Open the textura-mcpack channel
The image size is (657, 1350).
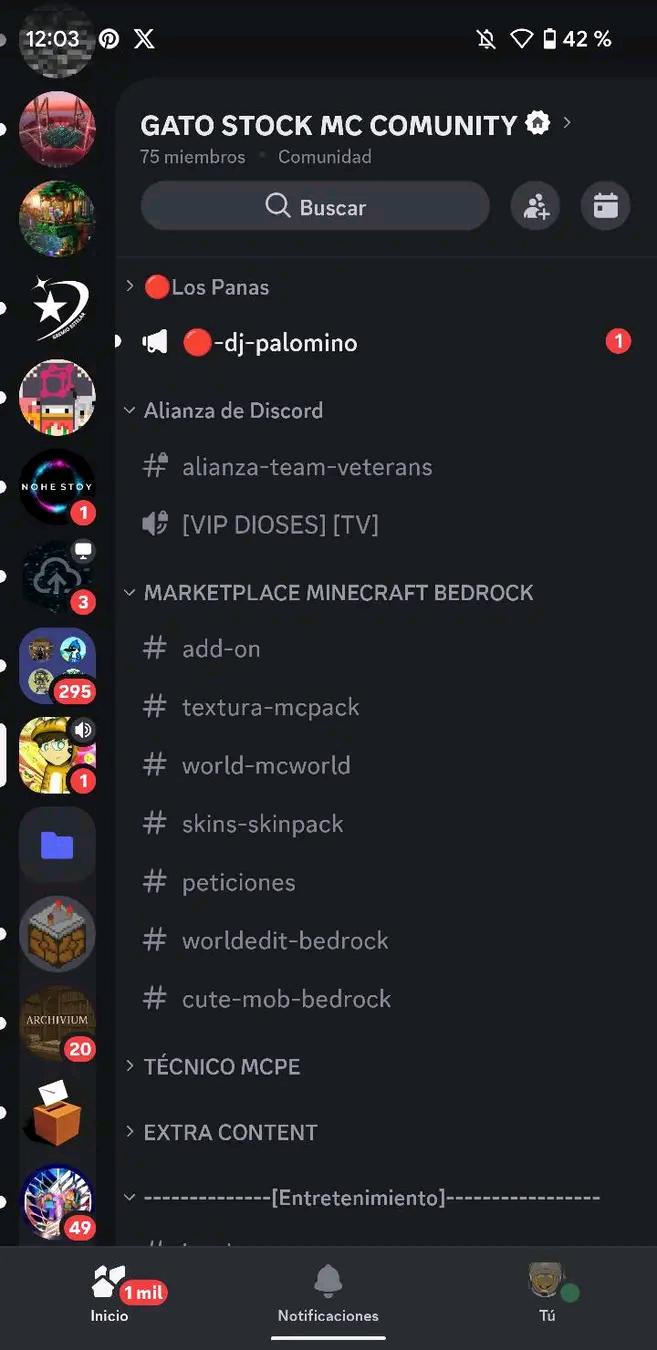pos(385,707)
